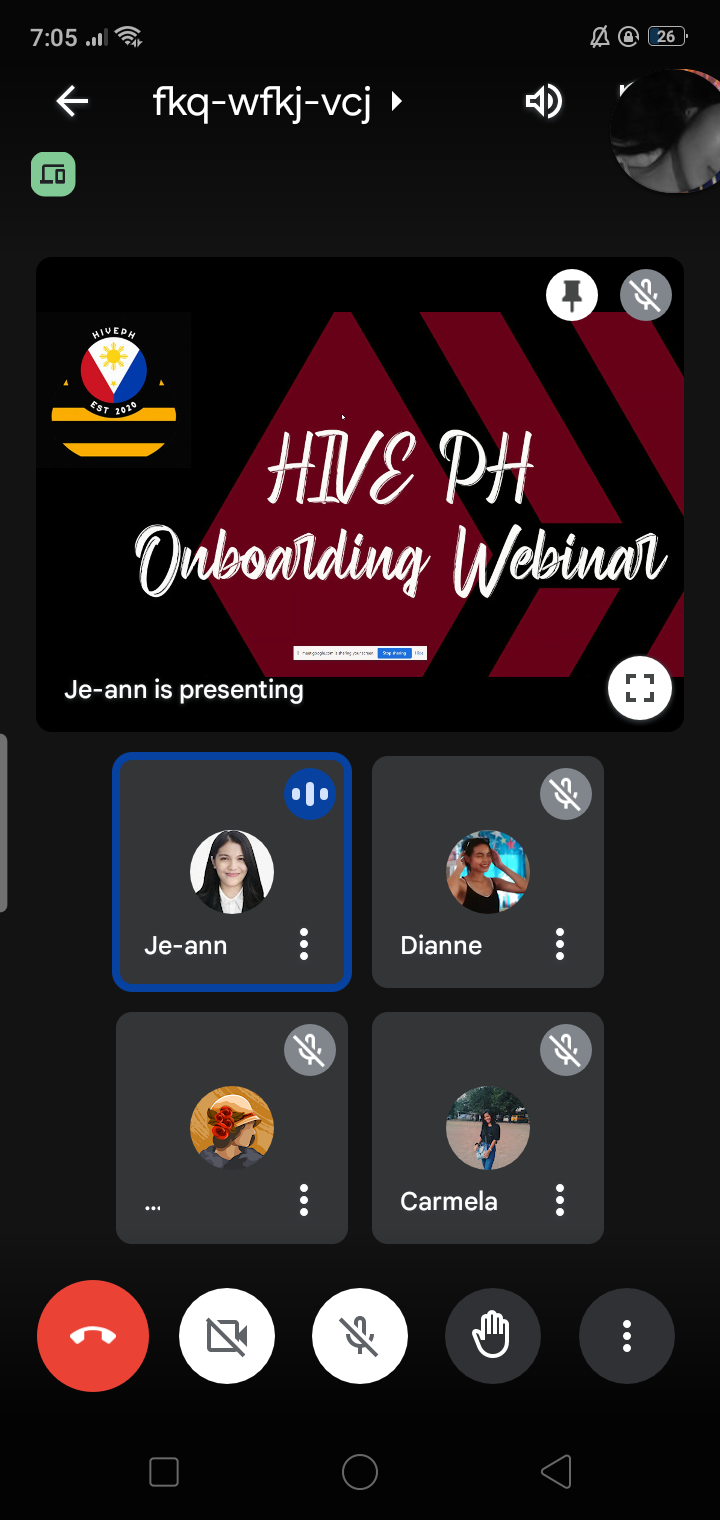720x1520 pixels.
Task: Open more call options menu
Action: pos(627,1336)
